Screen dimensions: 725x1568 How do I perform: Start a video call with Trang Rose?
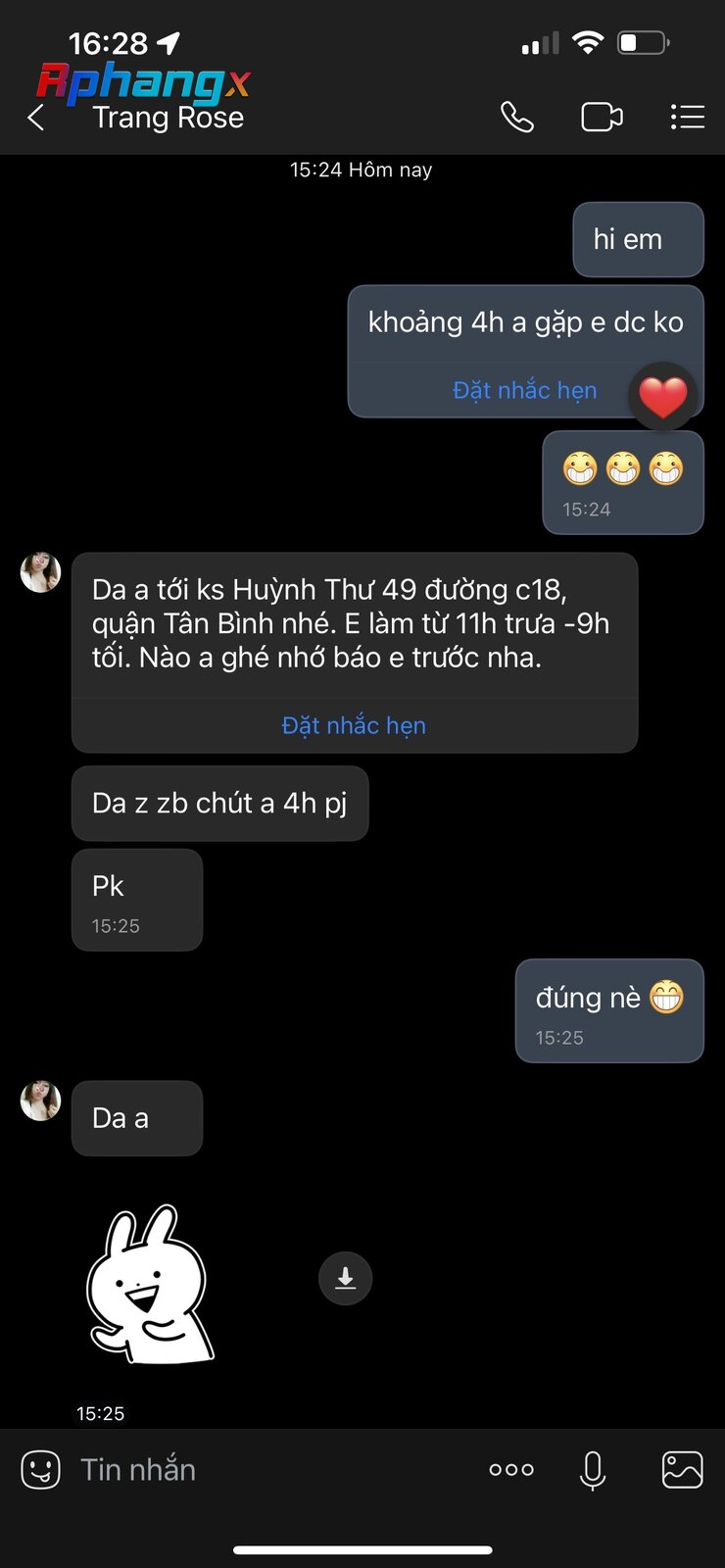pyautogui.click(x=602, y=118)
